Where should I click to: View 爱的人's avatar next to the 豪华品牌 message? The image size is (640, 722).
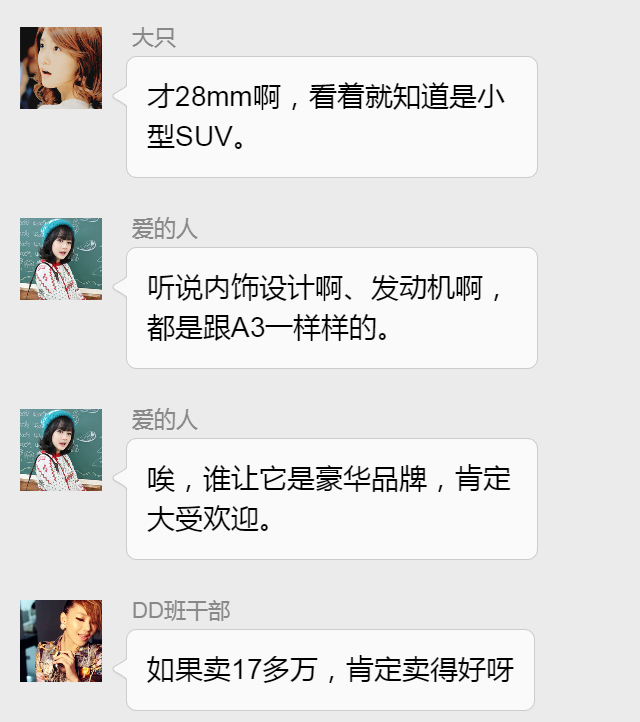(61, 450)
